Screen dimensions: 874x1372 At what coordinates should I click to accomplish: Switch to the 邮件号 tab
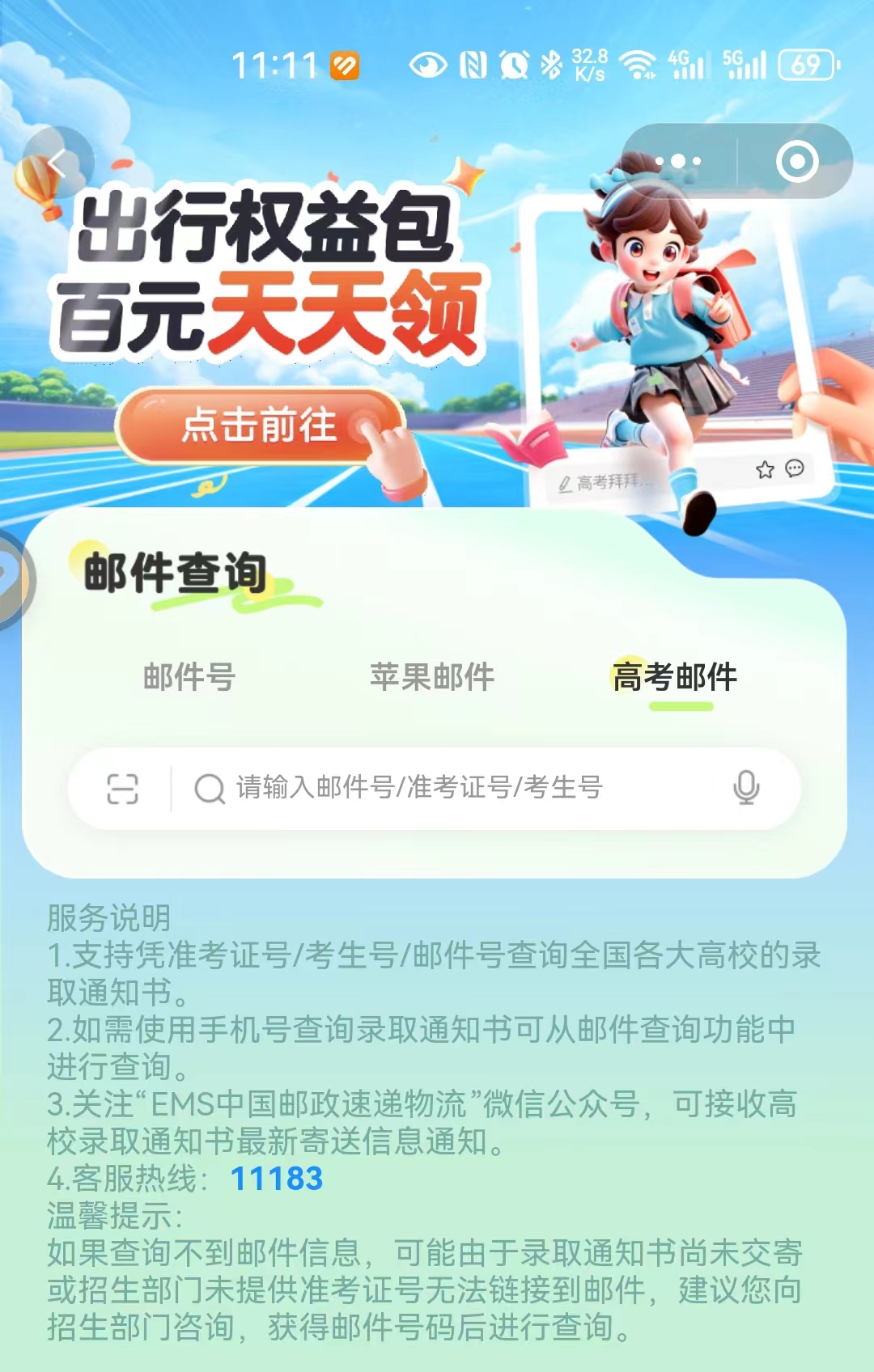tap(189, 677)
